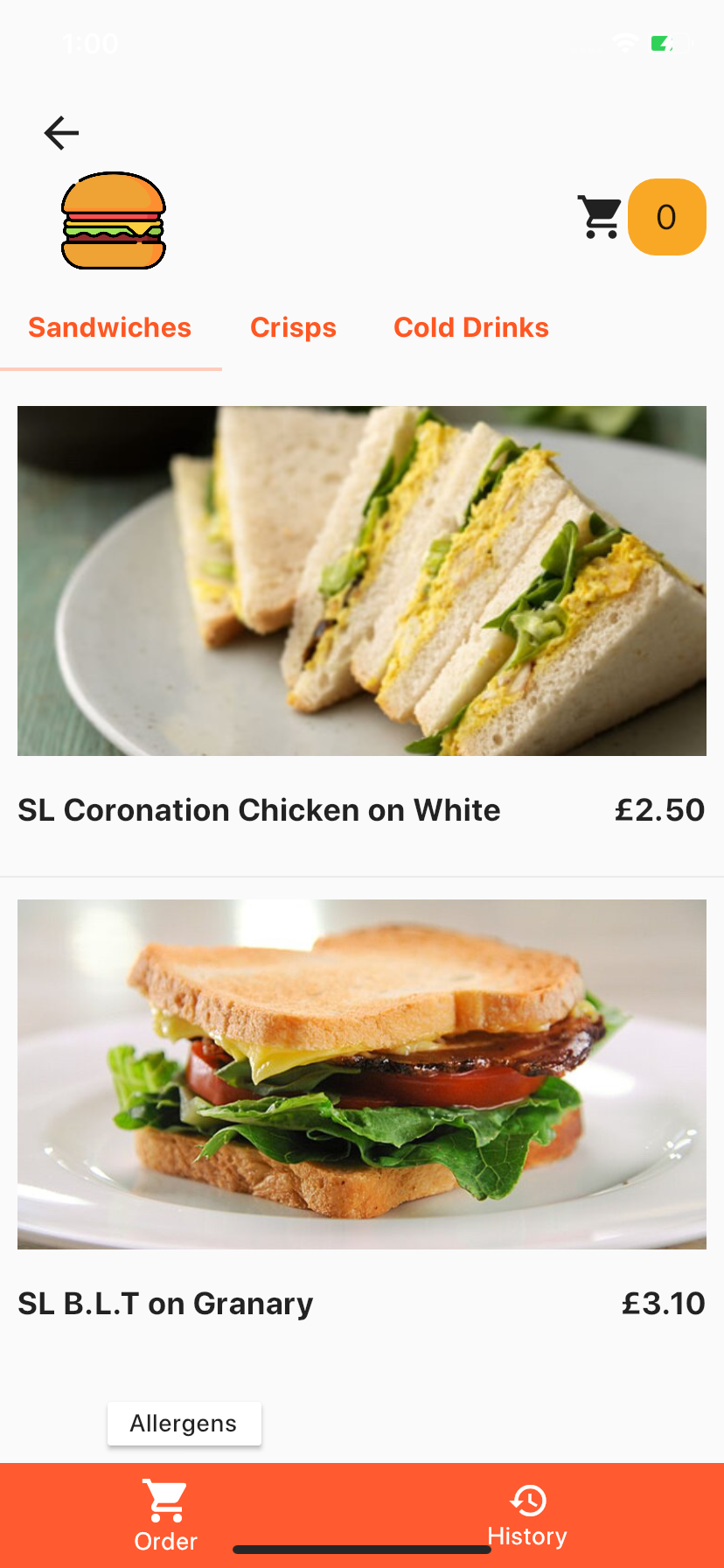The image size is (724, 1568).
Task: Go back using the arrow icon
Action: pyautogui.click(x=61, y=133)
